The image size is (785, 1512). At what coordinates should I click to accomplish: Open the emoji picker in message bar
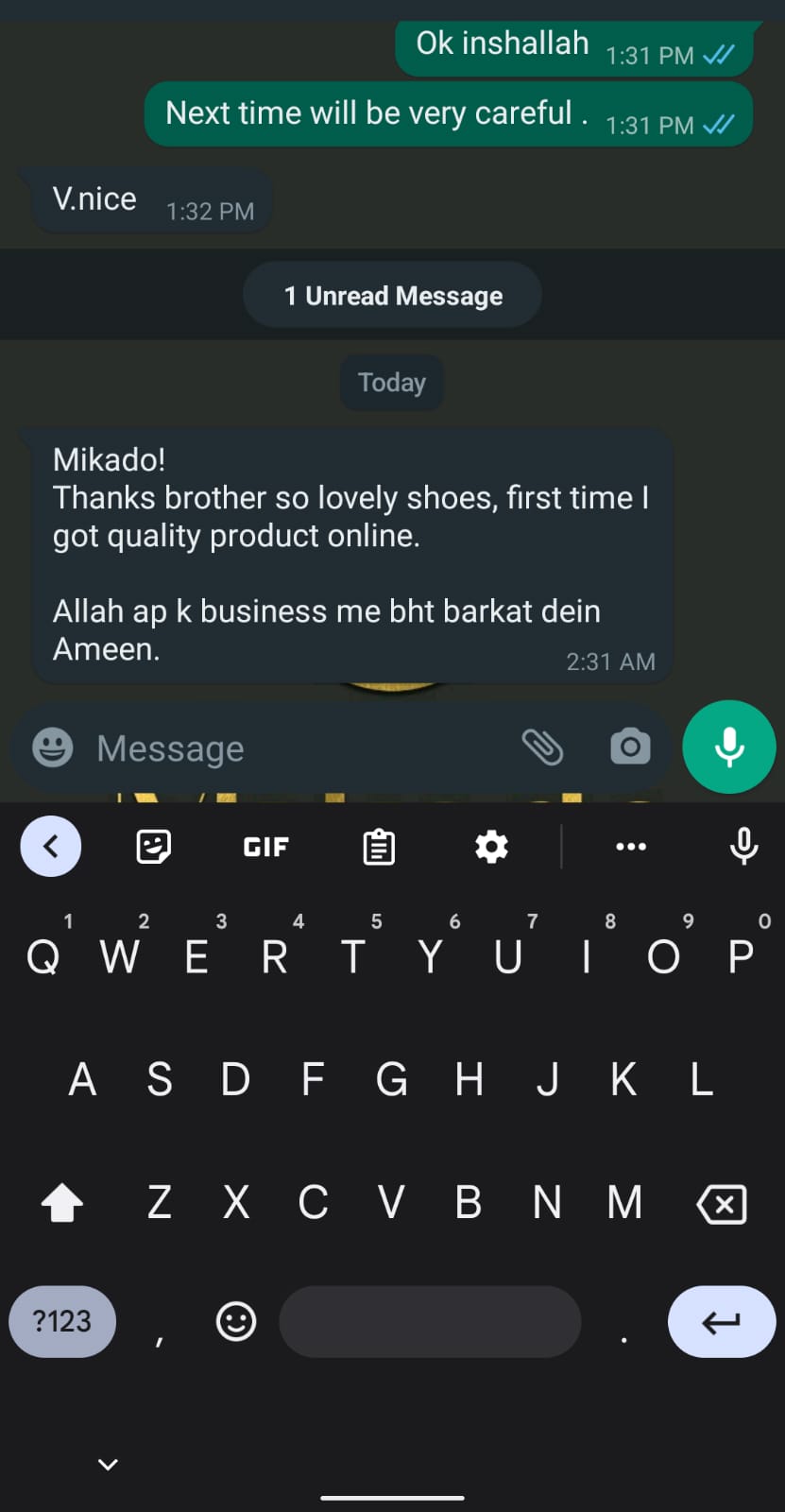tap(53, 747)
